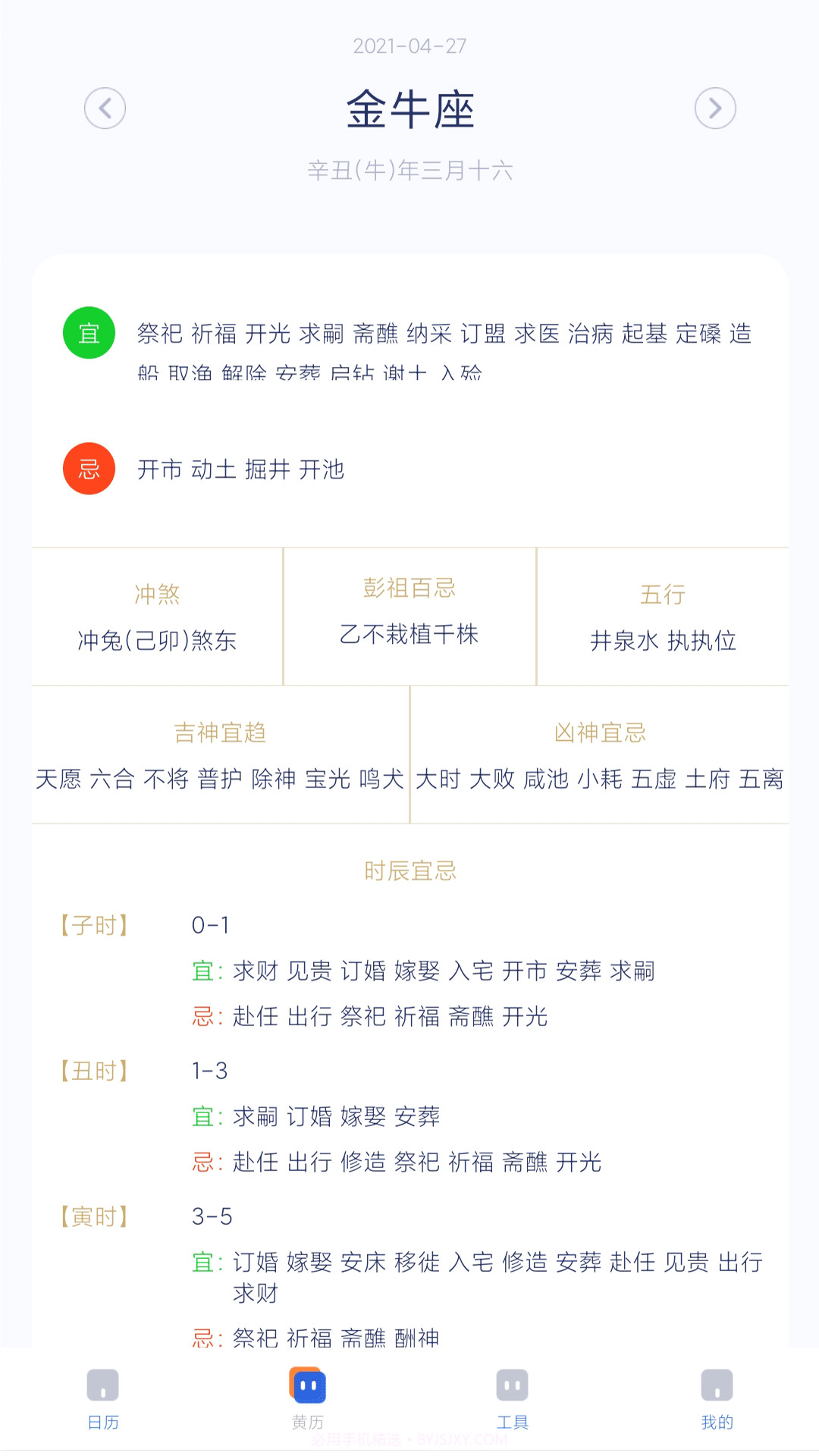Open the 日历 calendar icon
The width and height of the screenshot is (819, 1456).
coord(103,1385)
